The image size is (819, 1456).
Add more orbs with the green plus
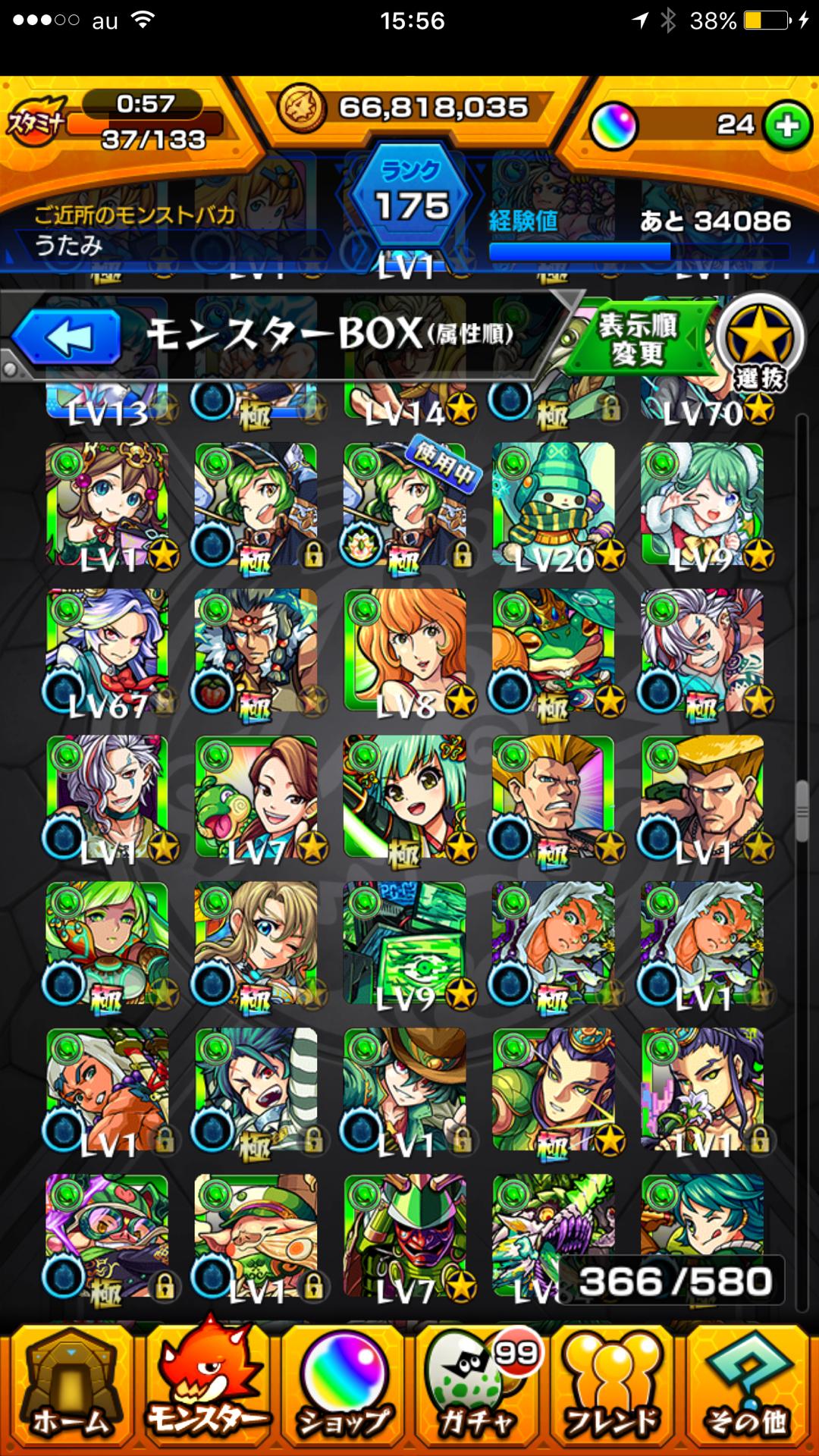pos(787,126)
